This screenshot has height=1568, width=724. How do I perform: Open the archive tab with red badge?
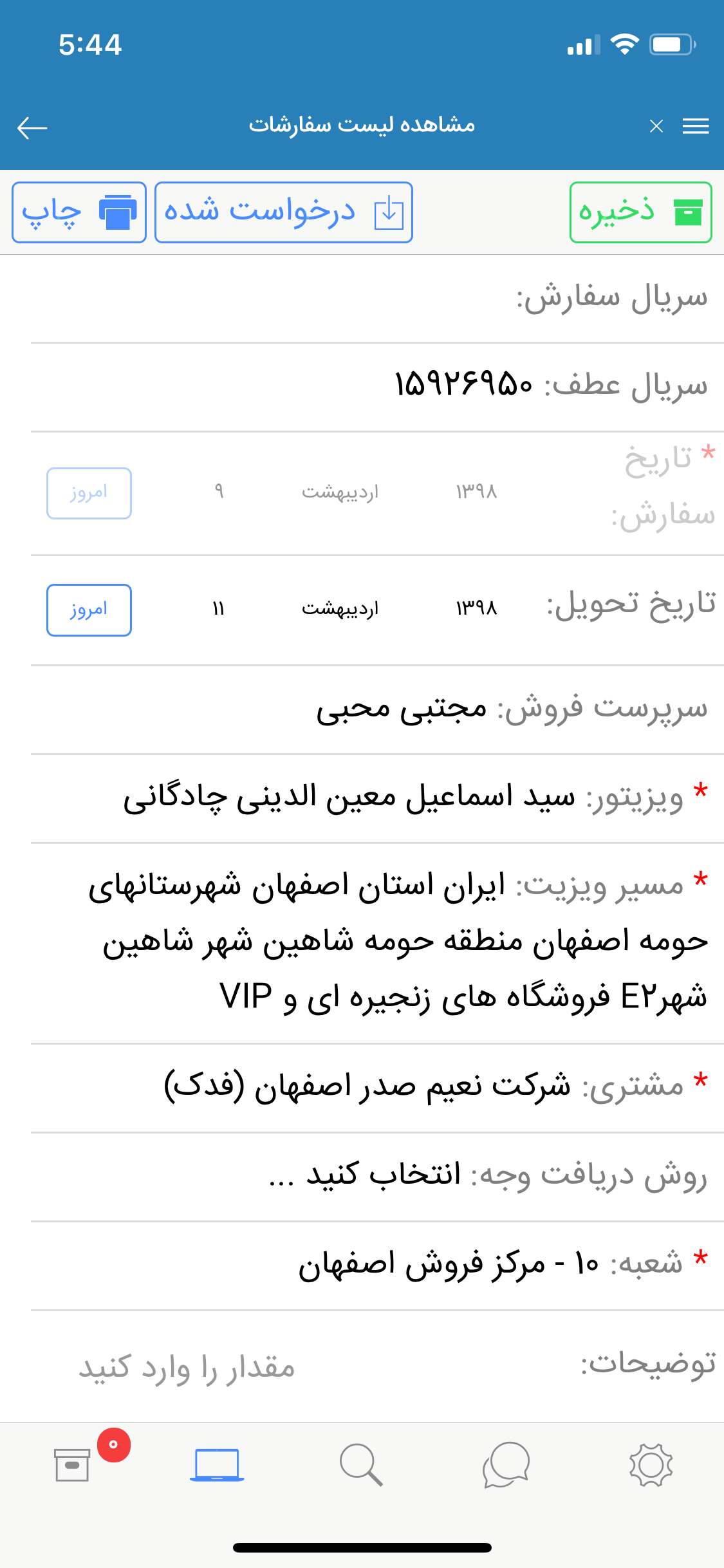tap(72, 1465)
